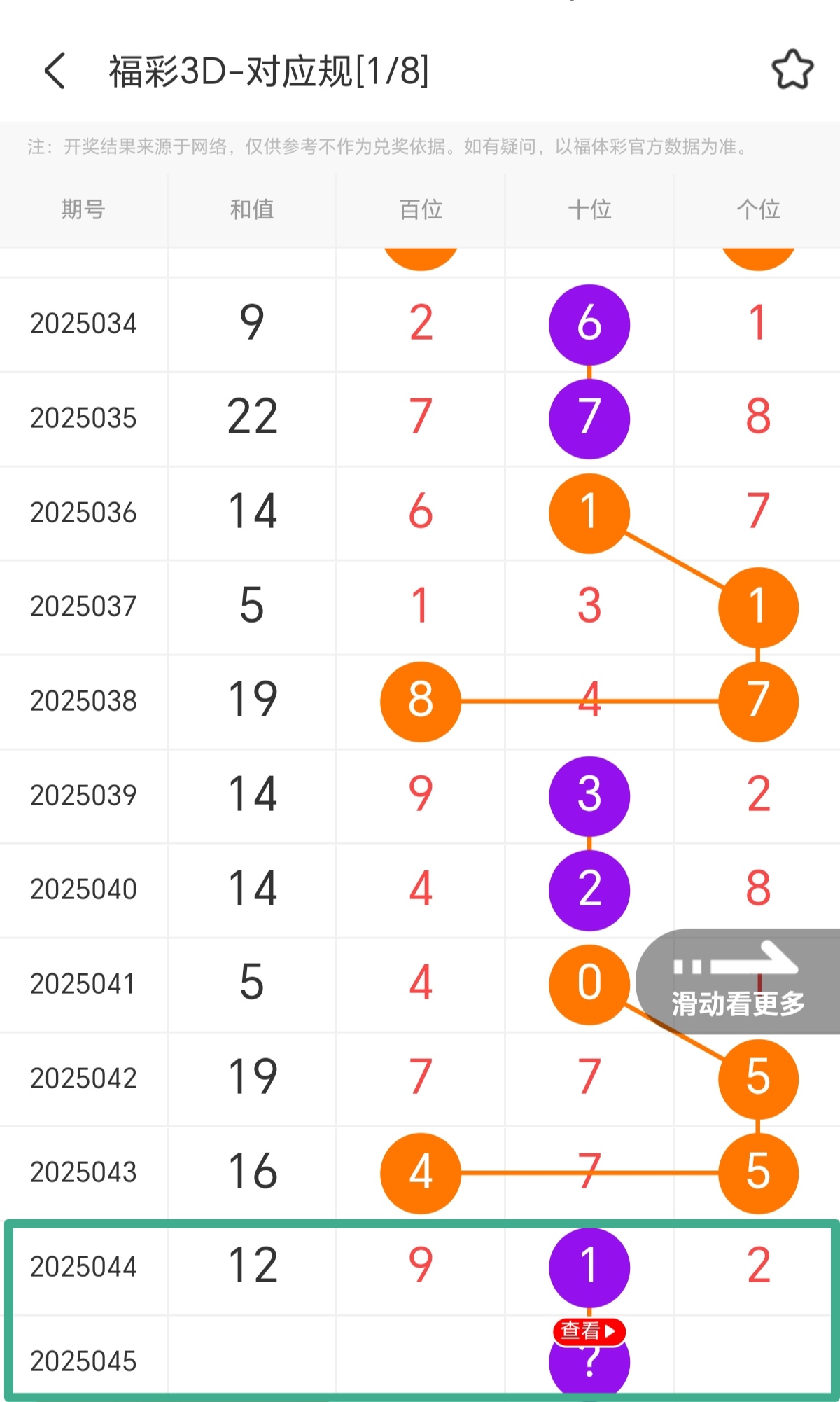Tap the purple circled 1 in highlighted row 2025044
Viewport: 840px width, 1402px height.
coord(589,1267)
